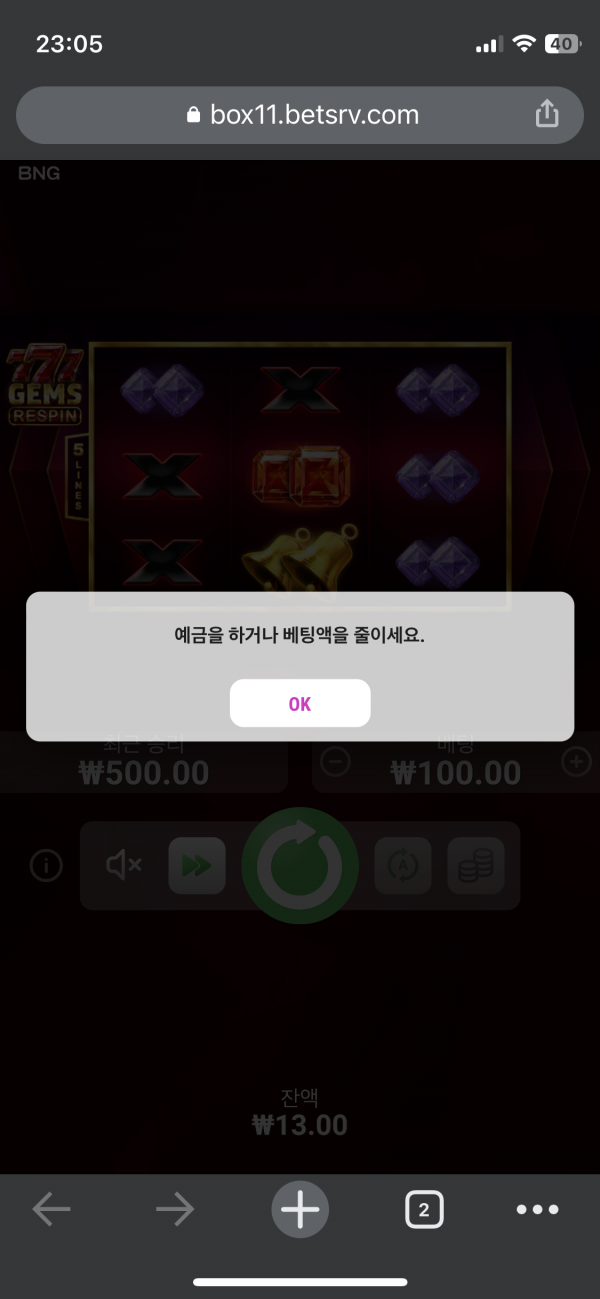Go back to the previous page
600x1299 pixels.
(x=52, y=1210)
